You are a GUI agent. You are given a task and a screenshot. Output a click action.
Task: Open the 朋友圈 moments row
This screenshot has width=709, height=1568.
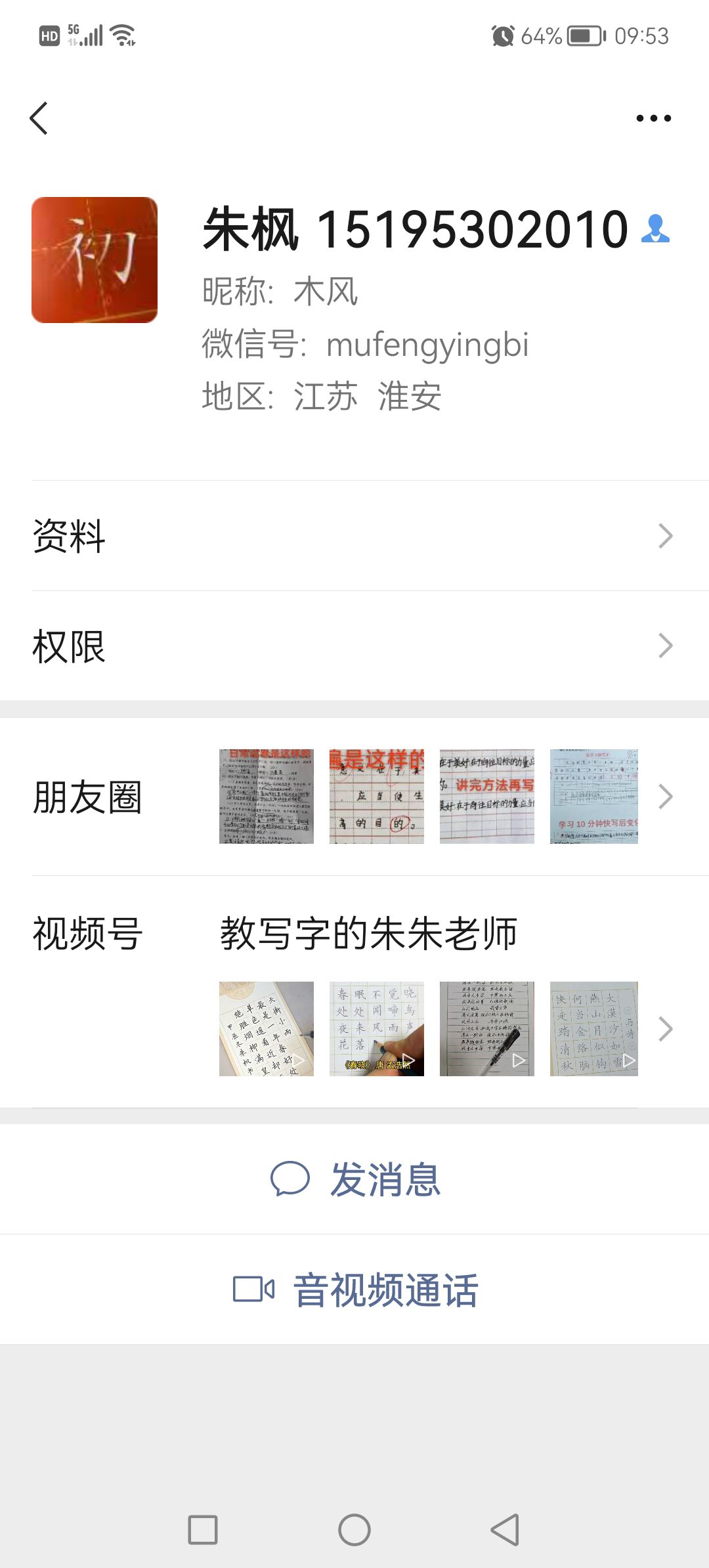(354, 796)
